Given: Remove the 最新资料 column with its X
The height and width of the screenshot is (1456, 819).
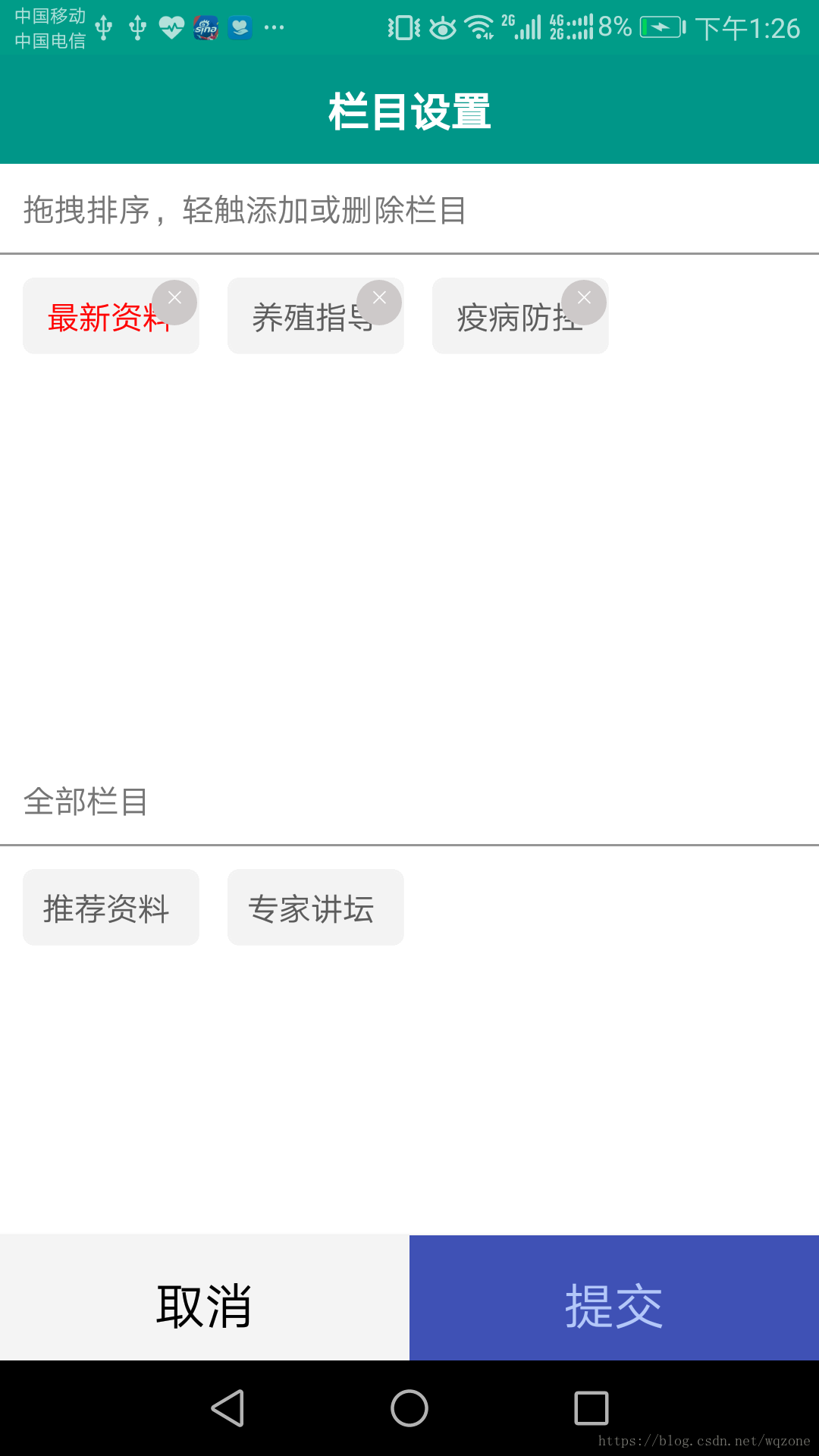Looking at the screenshot, I should tap(174, 301).
